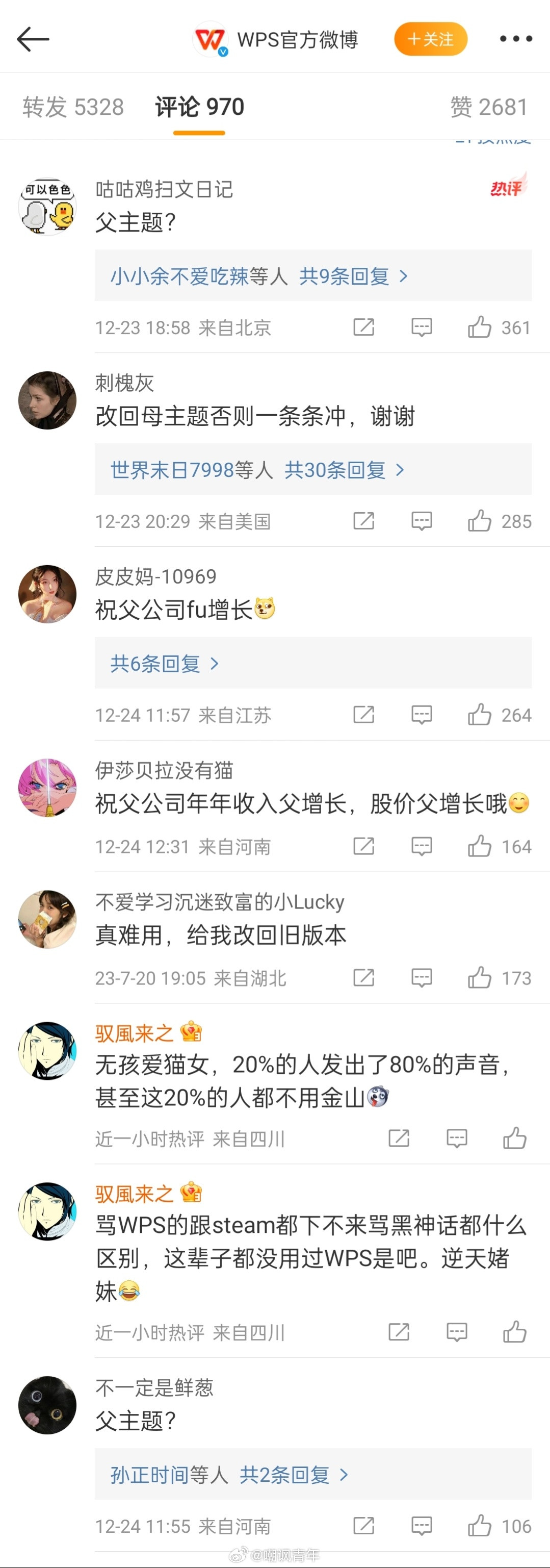Tap the 关注 follow button

[430, 39]
